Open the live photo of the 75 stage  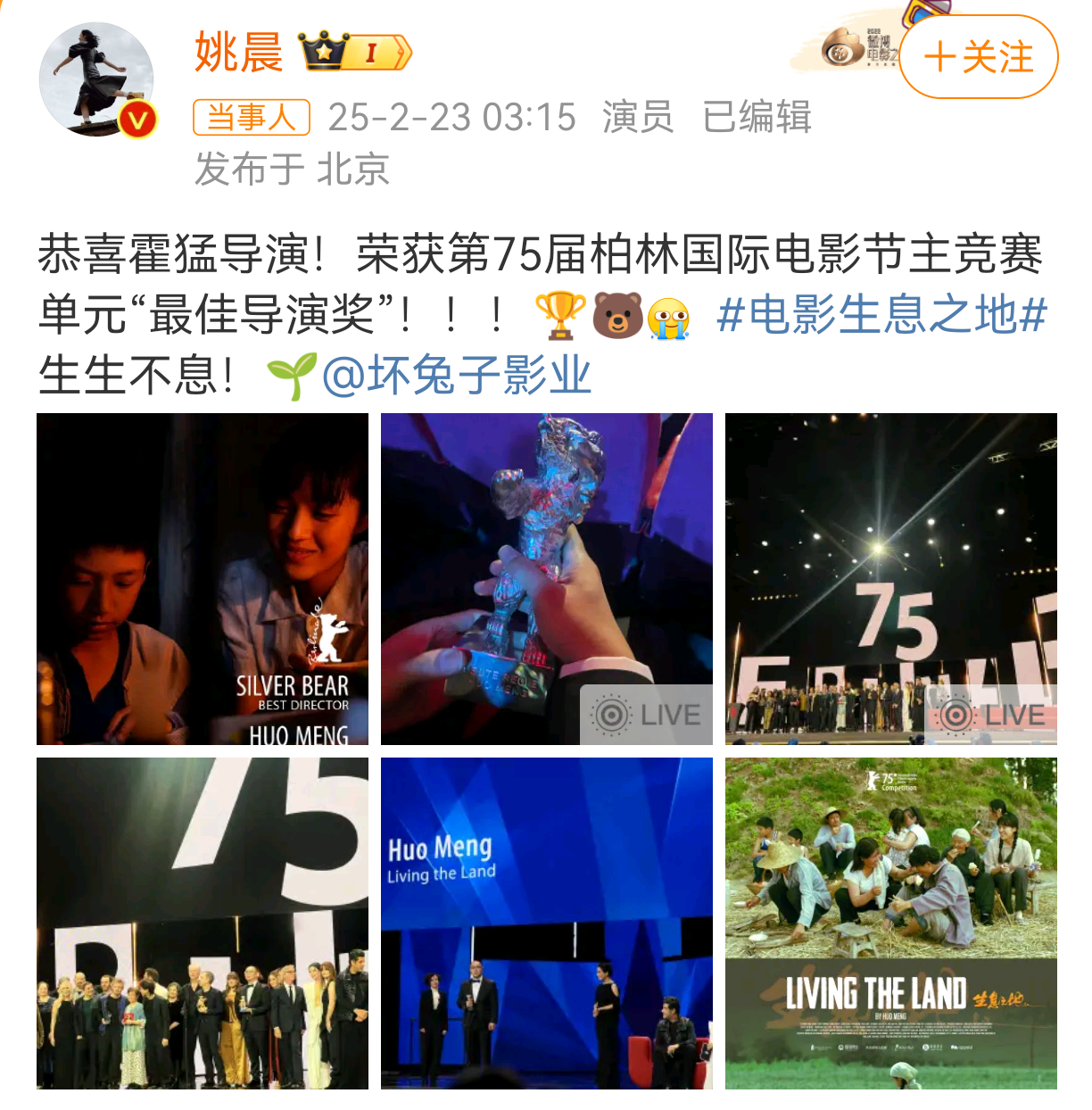(x=890, y=578)
